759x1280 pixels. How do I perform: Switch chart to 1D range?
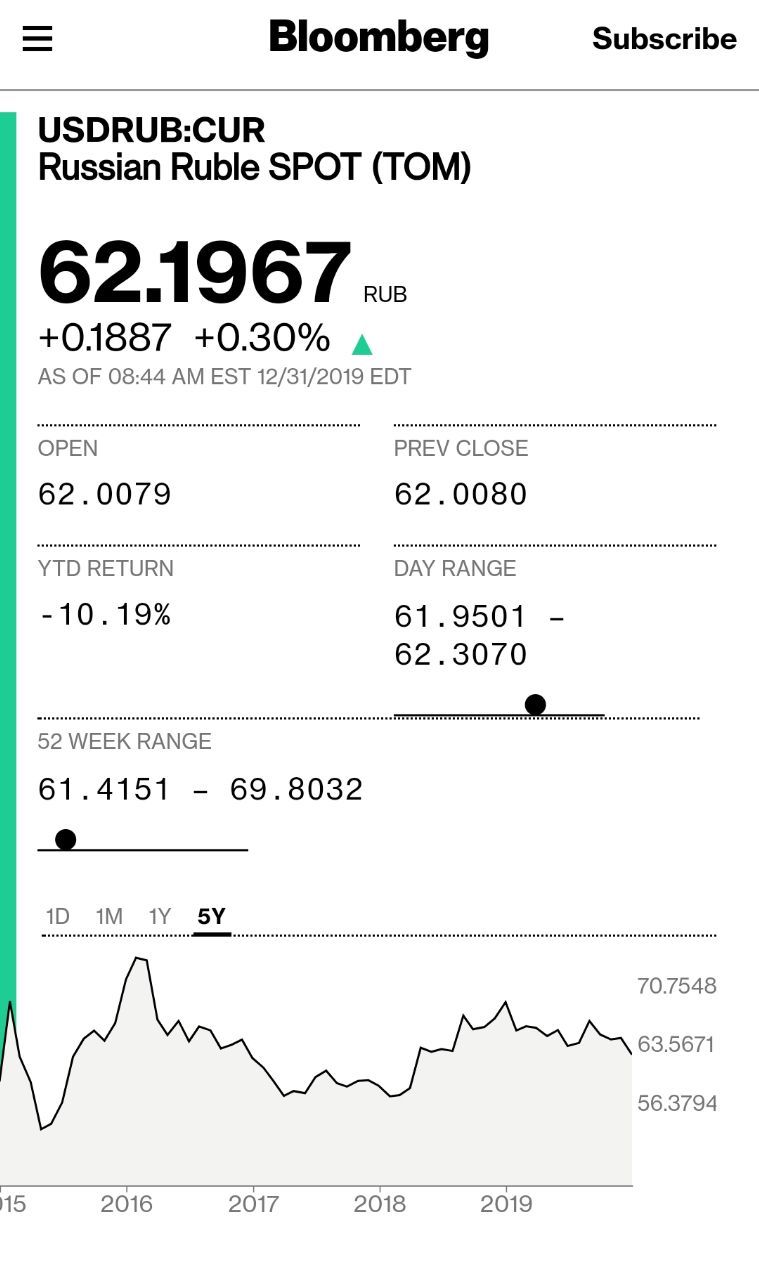pyautogui.click(x=58, y=916)
